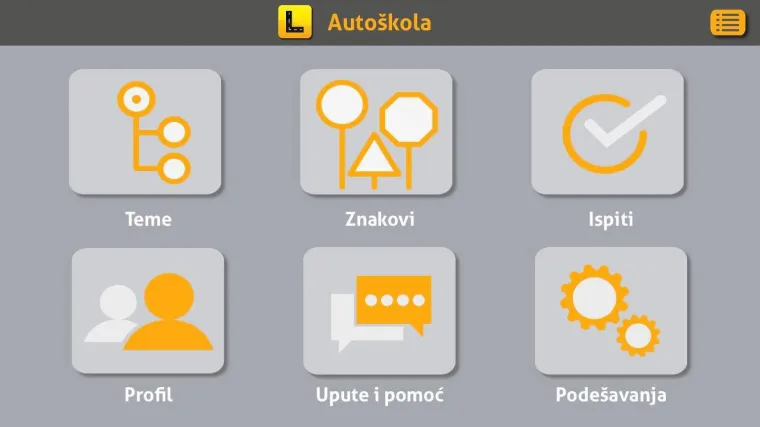Open the list menu in top bar

click(727, 22)
